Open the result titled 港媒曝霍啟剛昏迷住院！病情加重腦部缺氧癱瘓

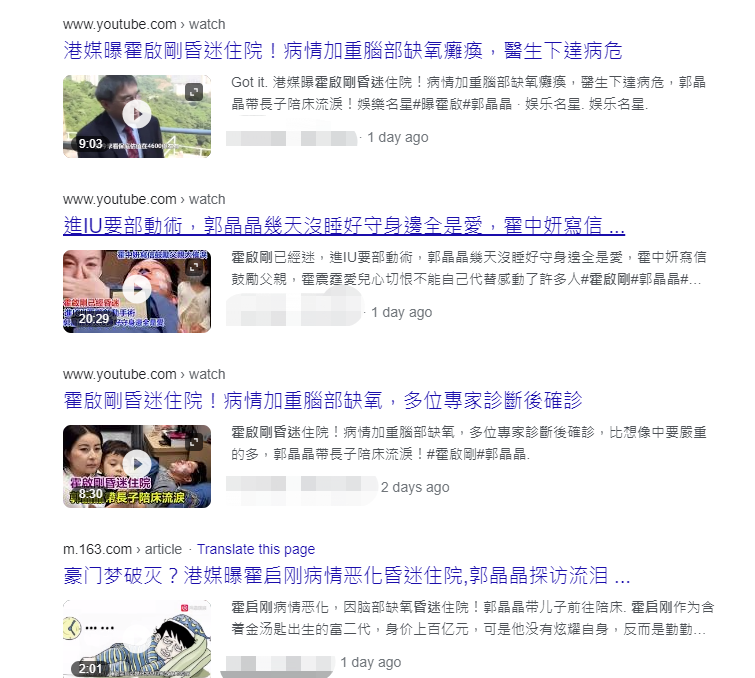pos(342,50)
